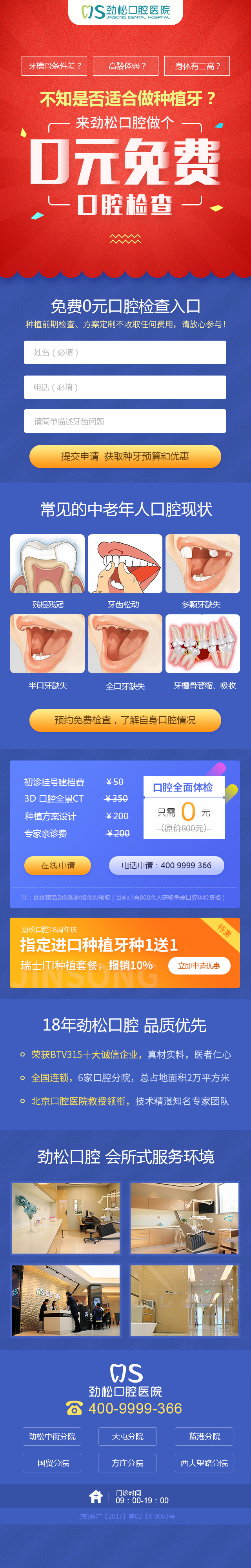This screenshot has height=1568, width=251.
Task: Call via 电话申请：400 9999 366 button
Action: tap(166, 865)
